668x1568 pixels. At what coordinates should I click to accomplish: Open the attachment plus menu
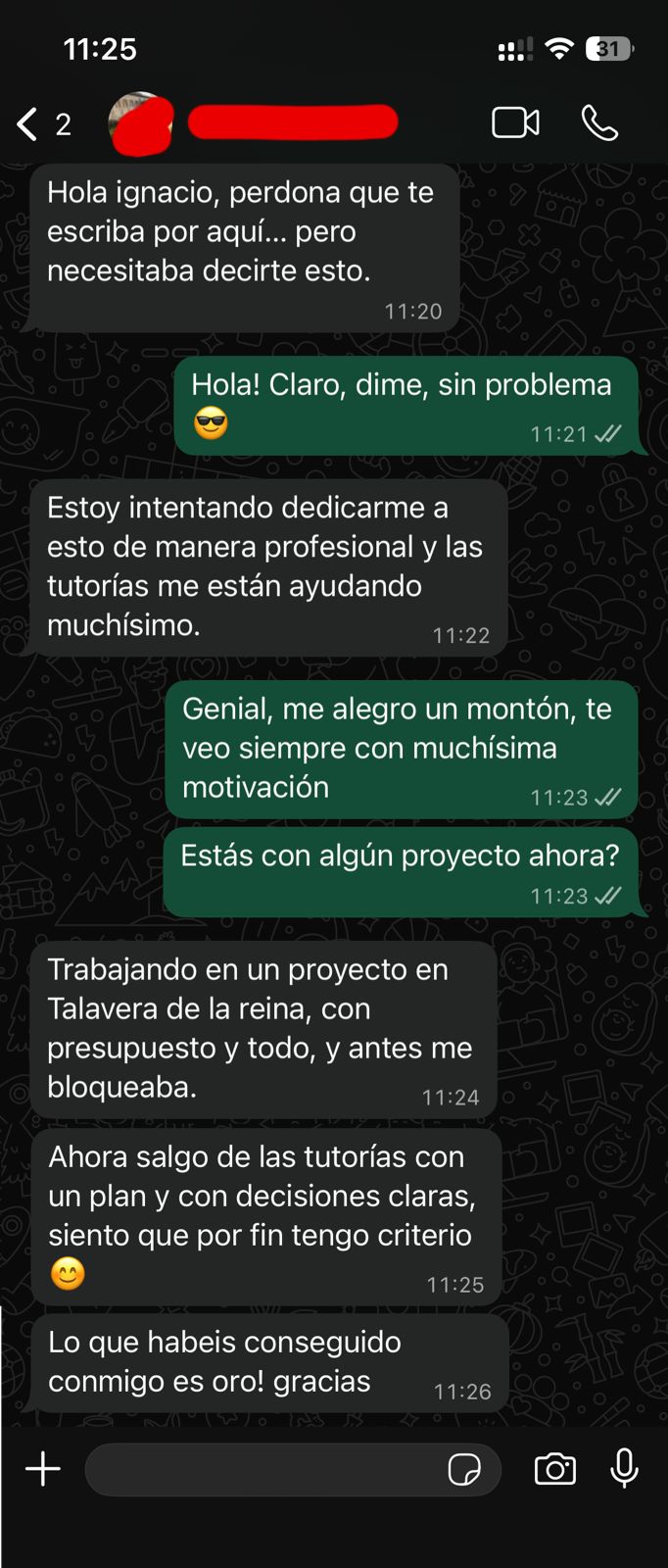click(43, 1469)
